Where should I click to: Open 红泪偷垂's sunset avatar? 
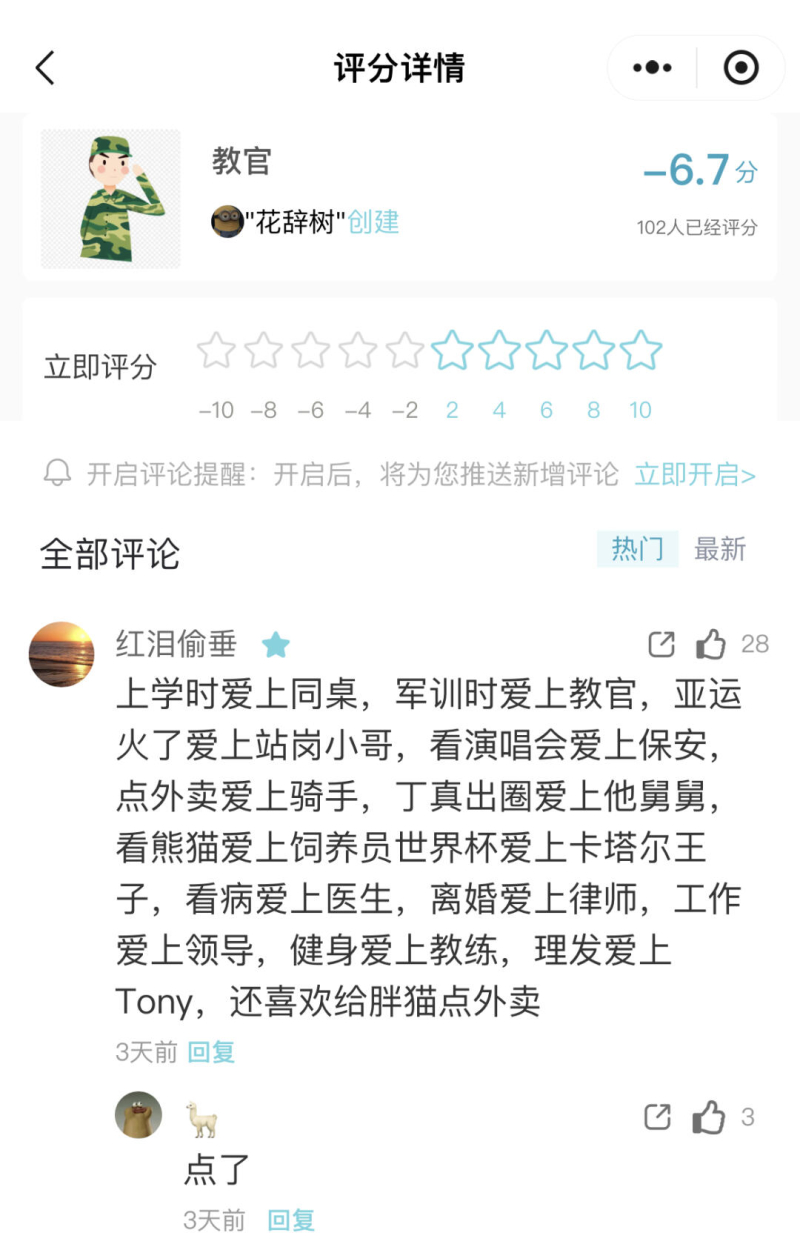(62, 654)
